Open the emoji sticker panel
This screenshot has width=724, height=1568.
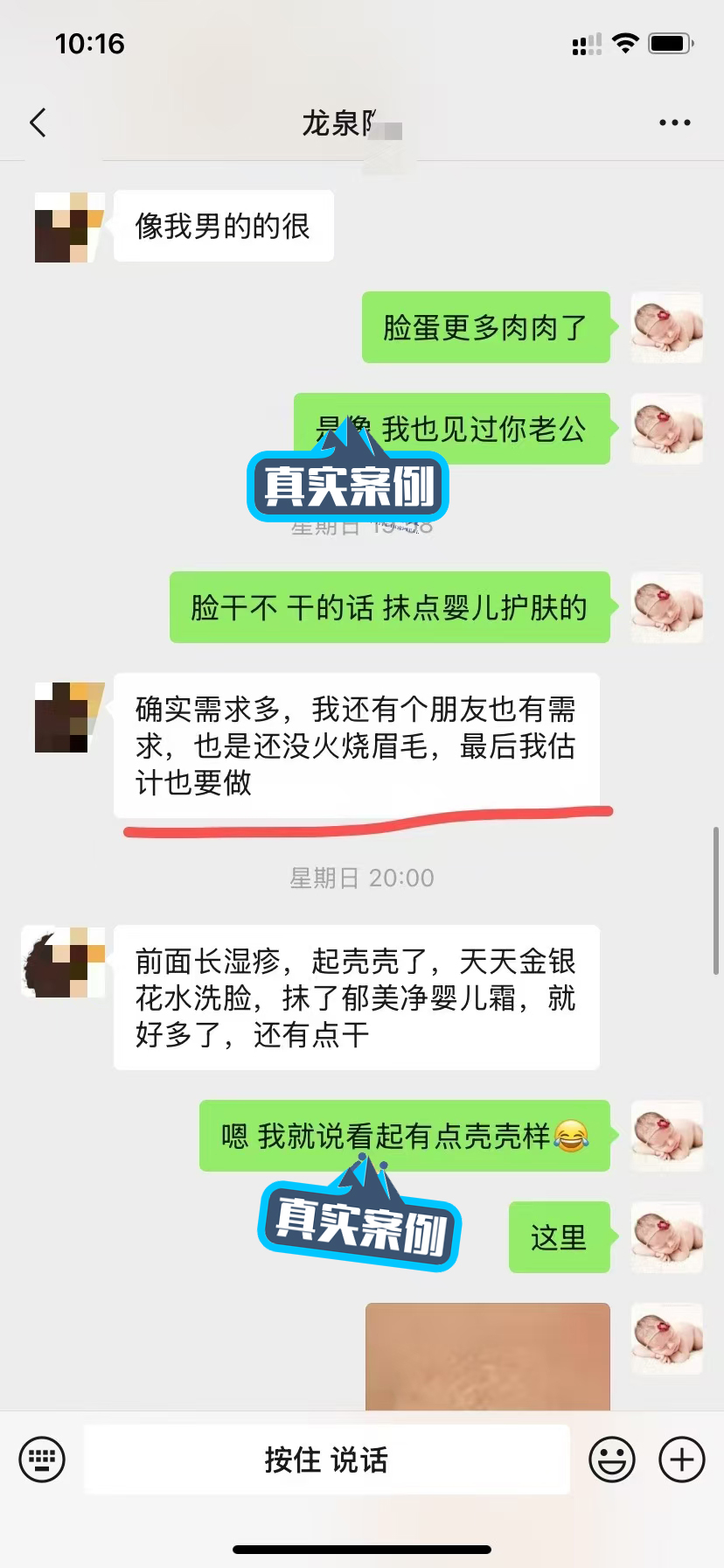tap(611, 1459)
